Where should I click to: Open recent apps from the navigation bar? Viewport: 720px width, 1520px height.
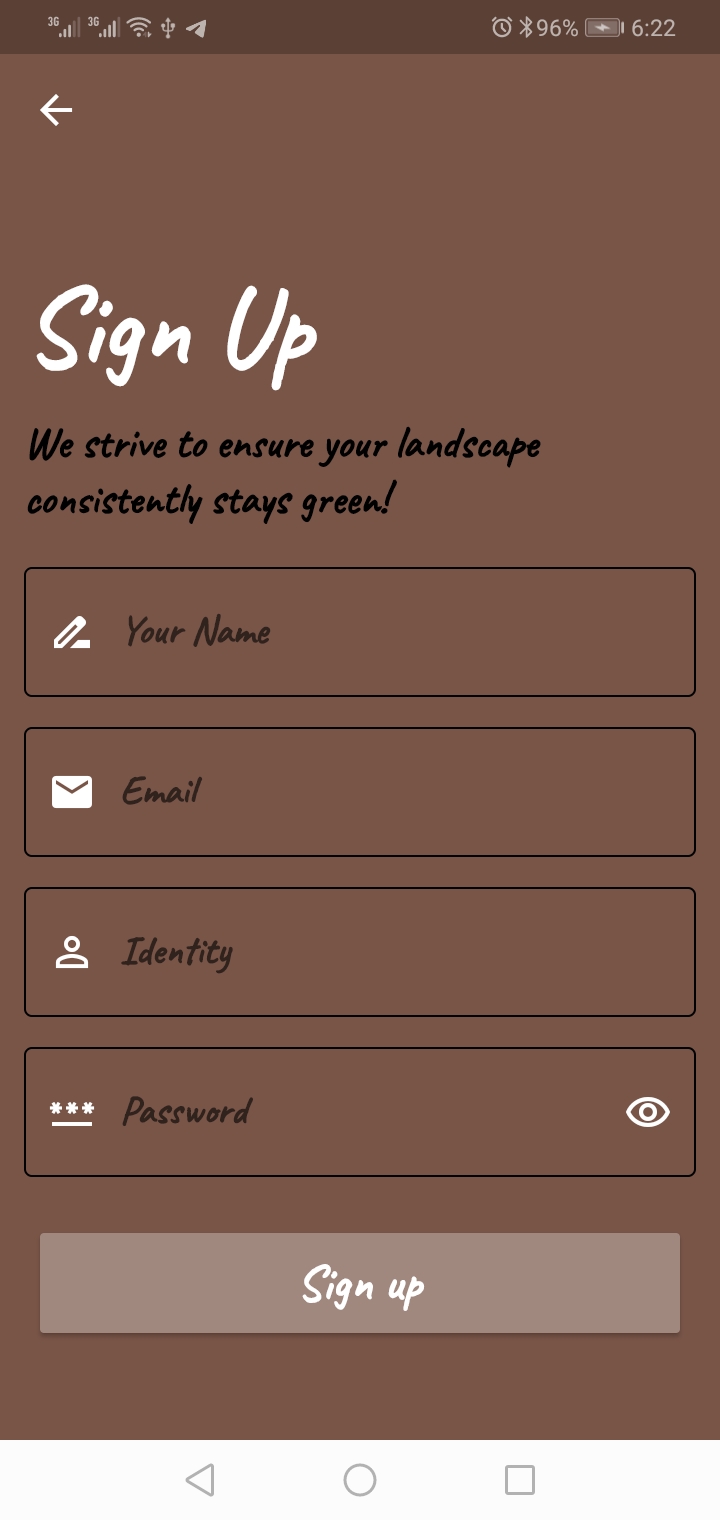coord(520,1480)
